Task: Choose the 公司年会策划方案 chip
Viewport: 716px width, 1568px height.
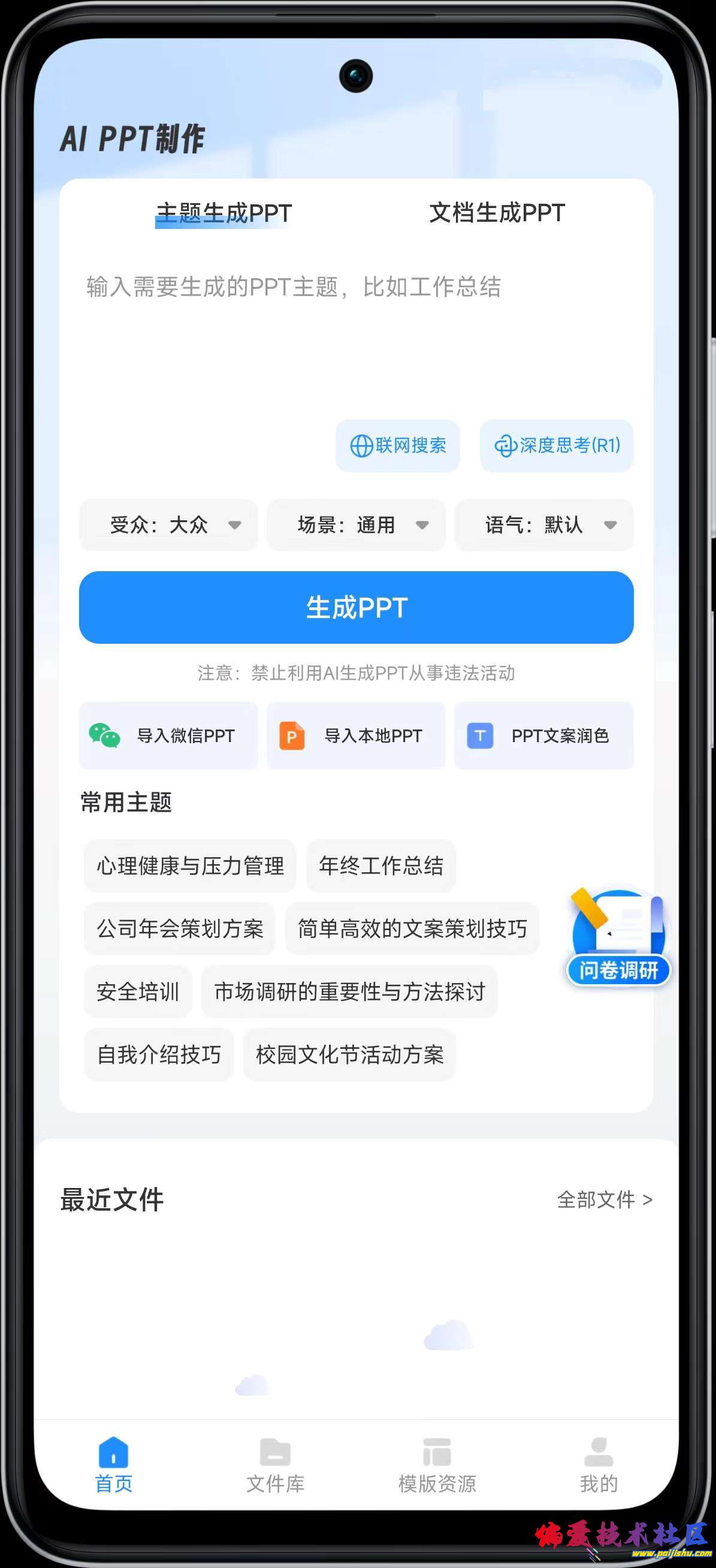Action: pos(180,929)
